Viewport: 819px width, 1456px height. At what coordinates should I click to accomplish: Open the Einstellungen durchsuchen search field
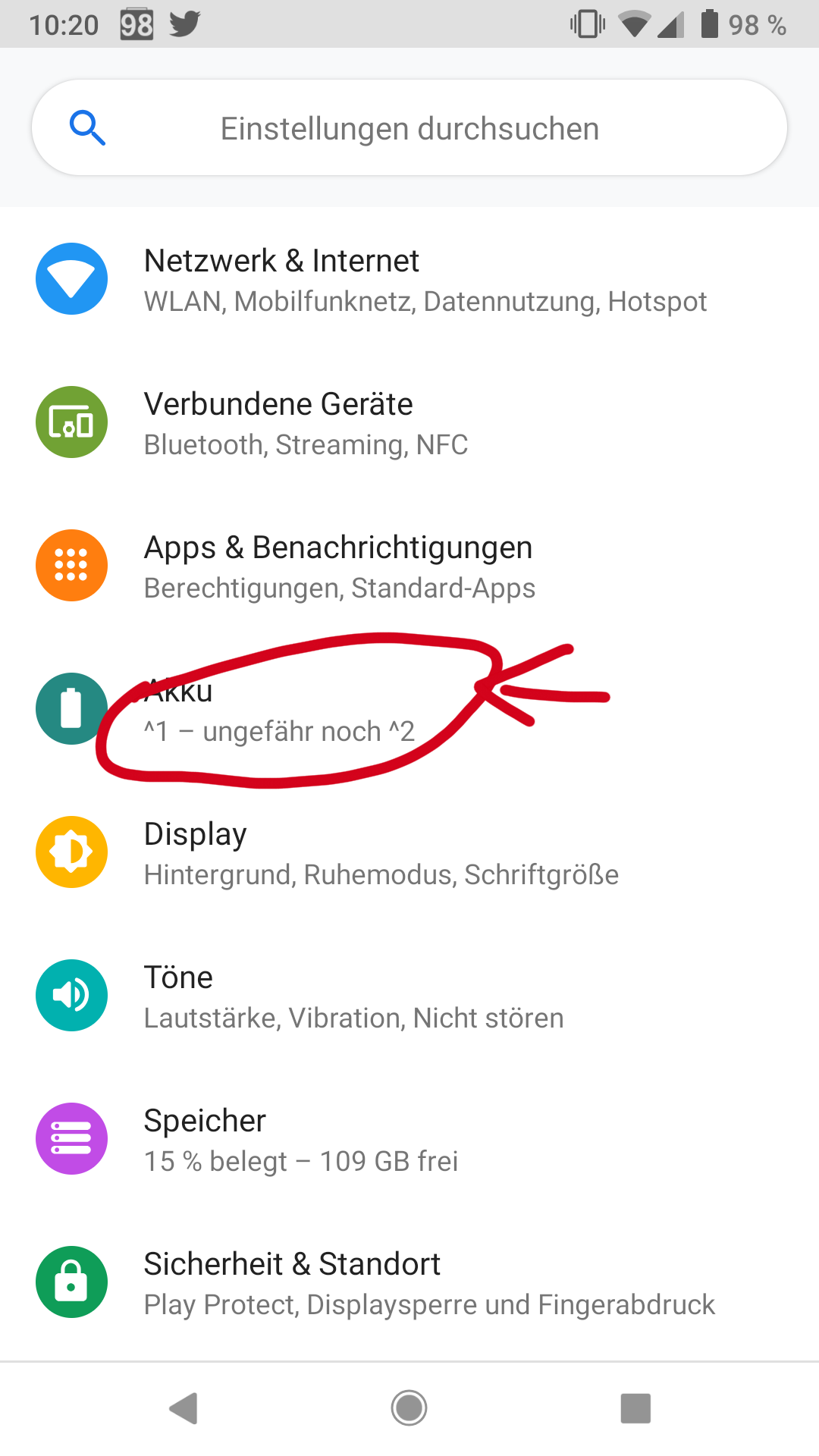pos(409,128)
